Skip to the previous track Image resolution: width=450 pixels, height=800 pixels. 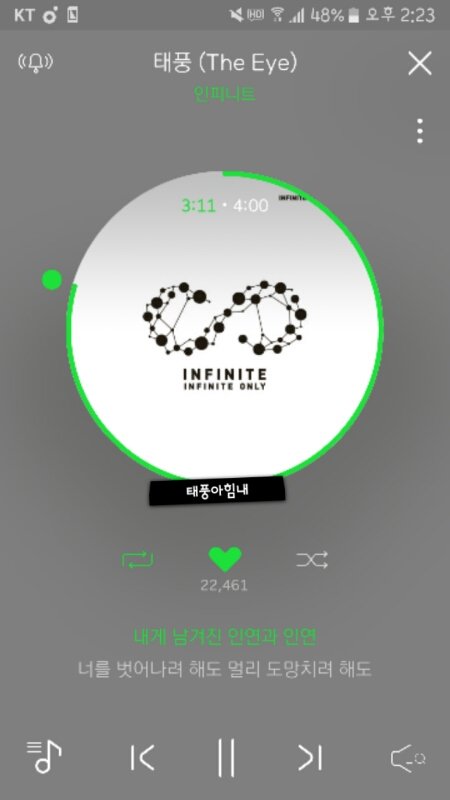[x=142, y=758]
